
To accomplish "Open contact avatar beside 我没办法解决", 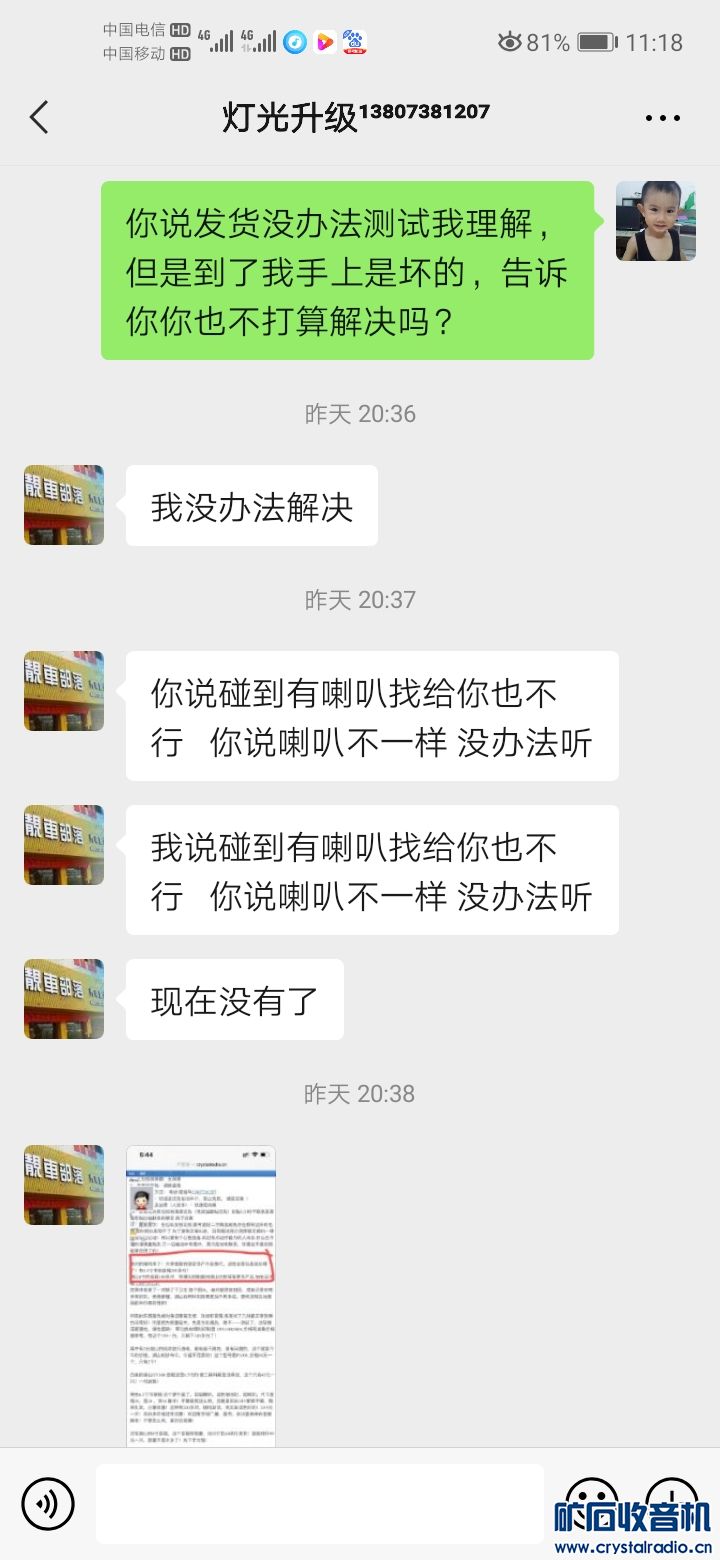I will tap(64, 505).
